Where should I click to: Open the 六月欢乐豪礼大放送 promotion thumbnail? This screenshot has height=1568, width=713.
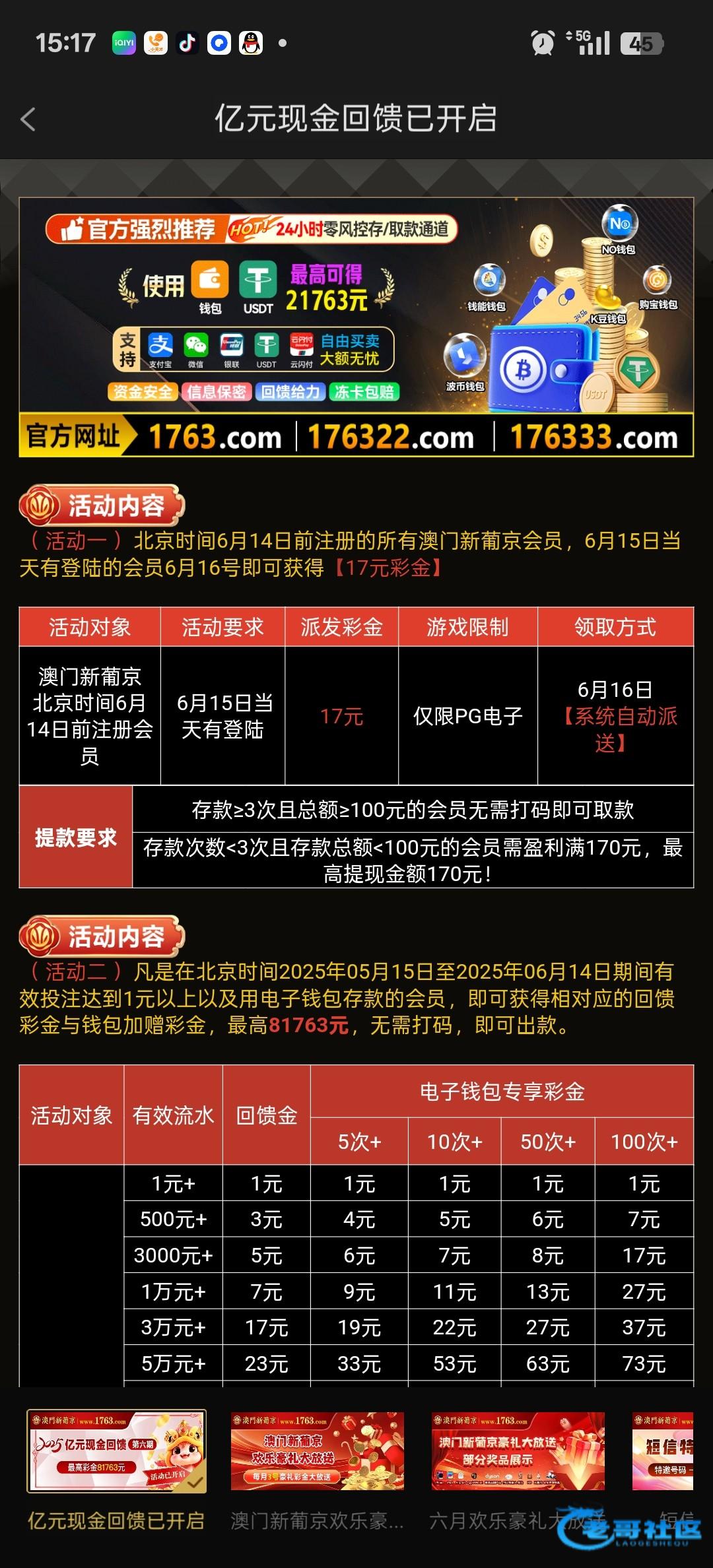point(518,1451)
